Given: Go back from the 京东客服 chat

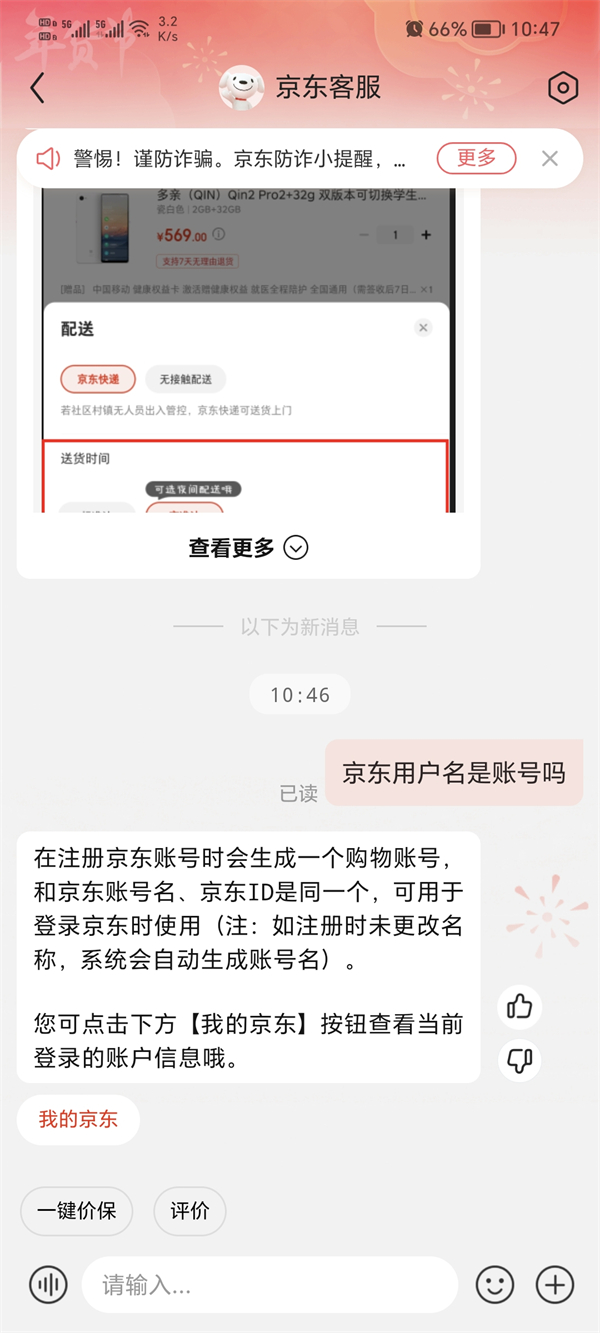Looking at the screenshot, I should pyautogui.click(x=38, y=88).
